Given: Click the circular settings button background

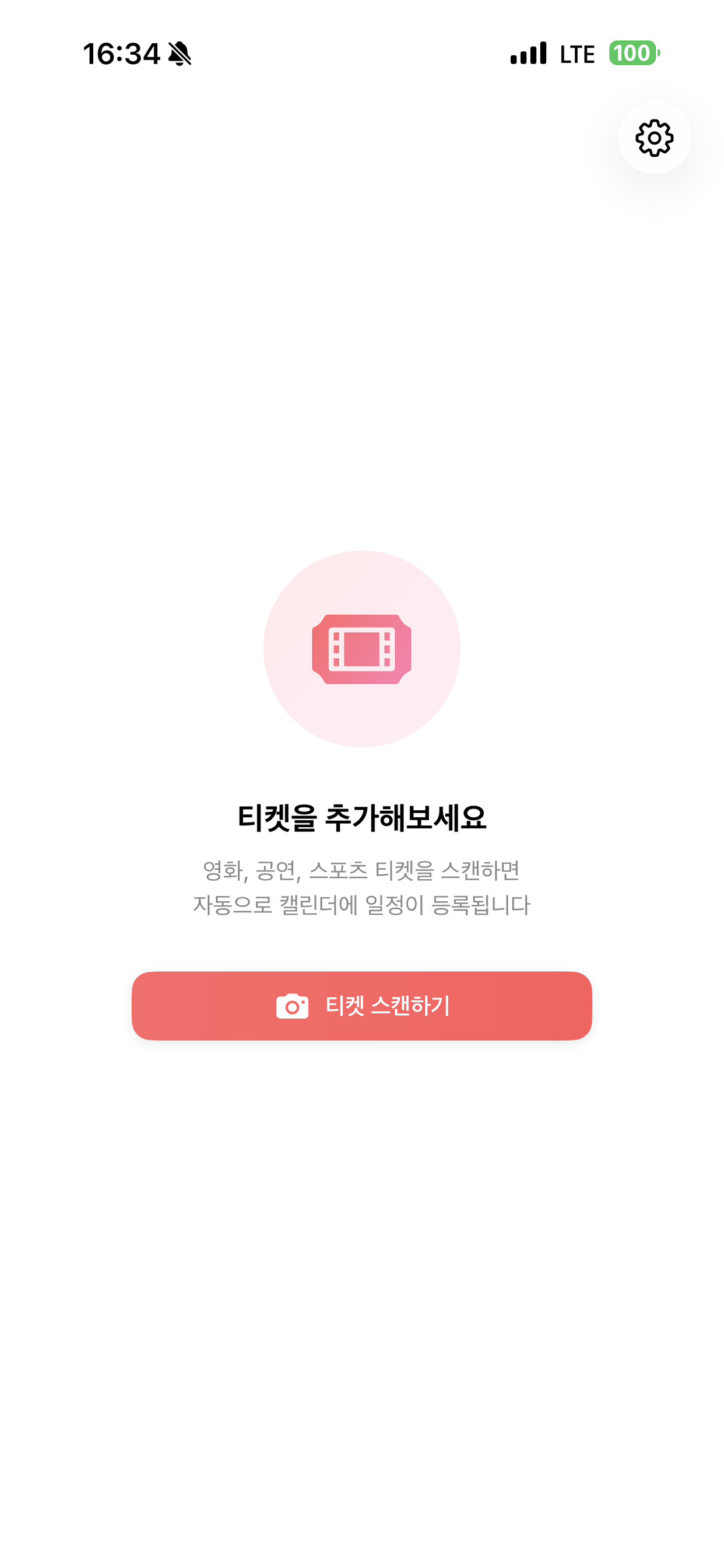Looking at the screenshot, I should pyautogui.click(x=654, y=138).
